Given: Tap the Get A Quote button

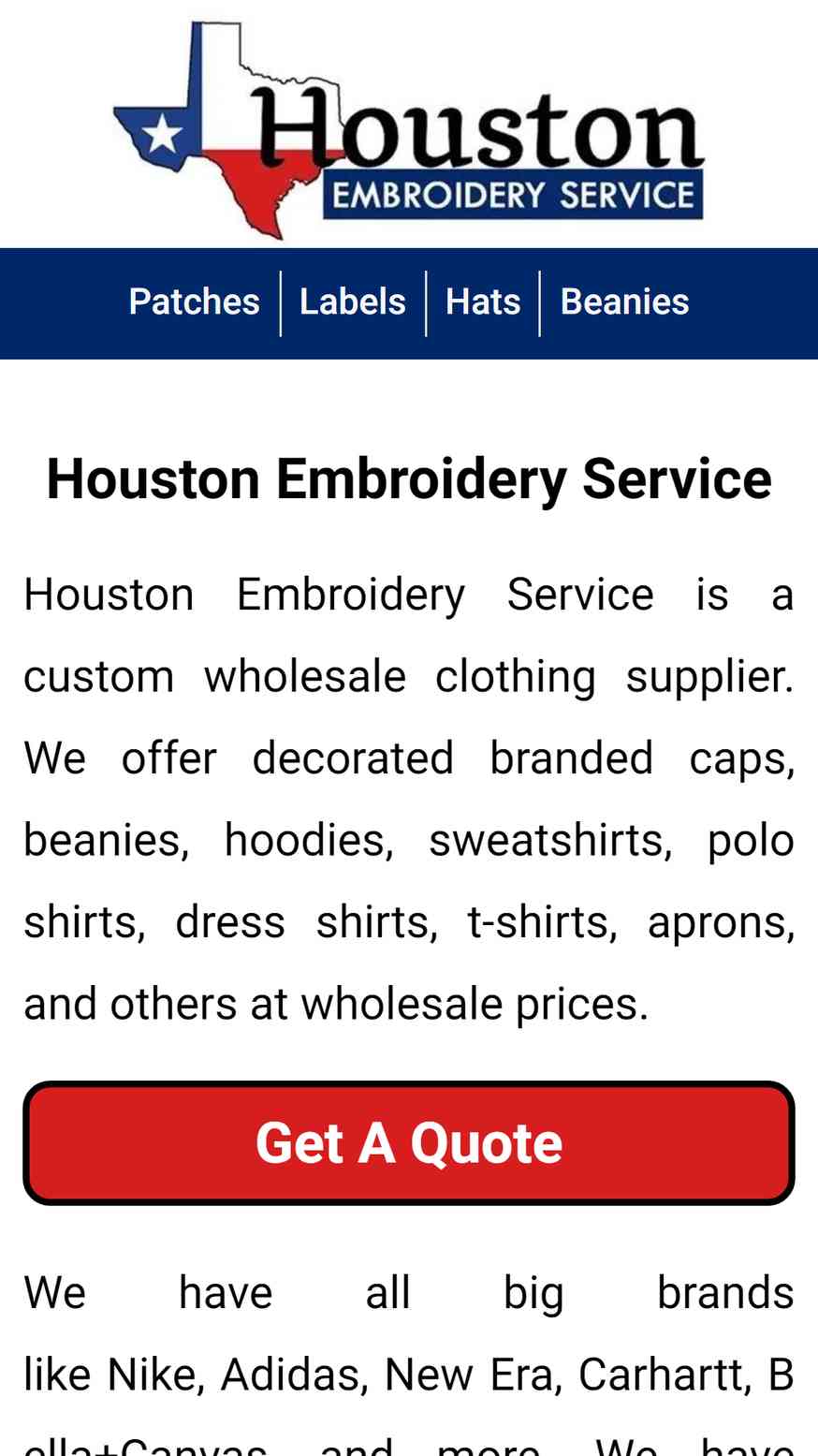Looking at the screenshot, I should (x=409, y=1142).
